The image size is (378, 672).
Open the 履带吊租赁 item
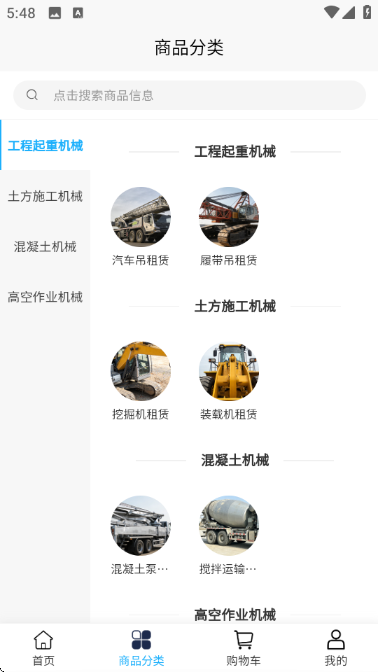click(229, 226)
